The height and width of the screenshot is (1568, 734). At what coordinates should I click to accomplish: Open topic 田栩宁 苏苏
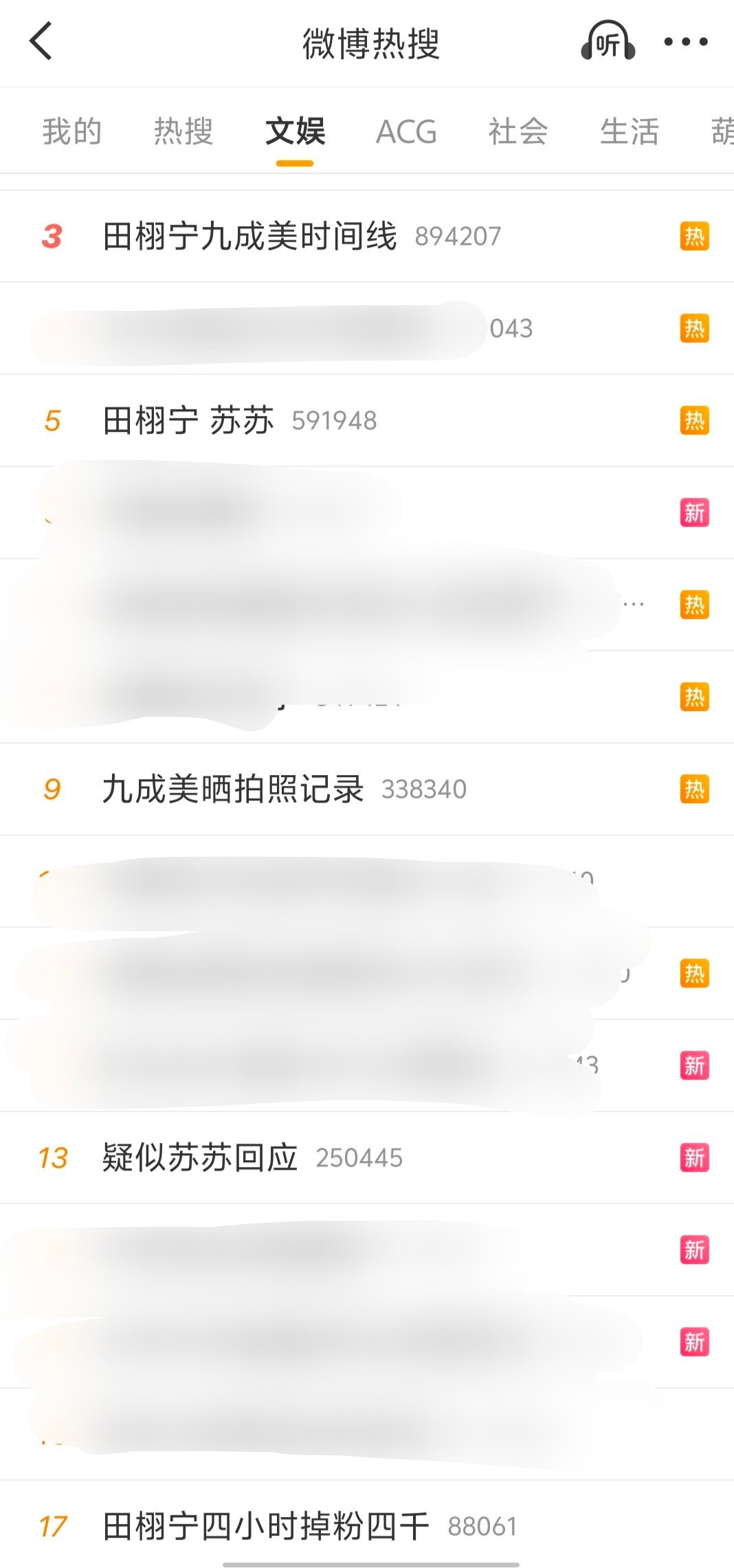pos(190,420)
